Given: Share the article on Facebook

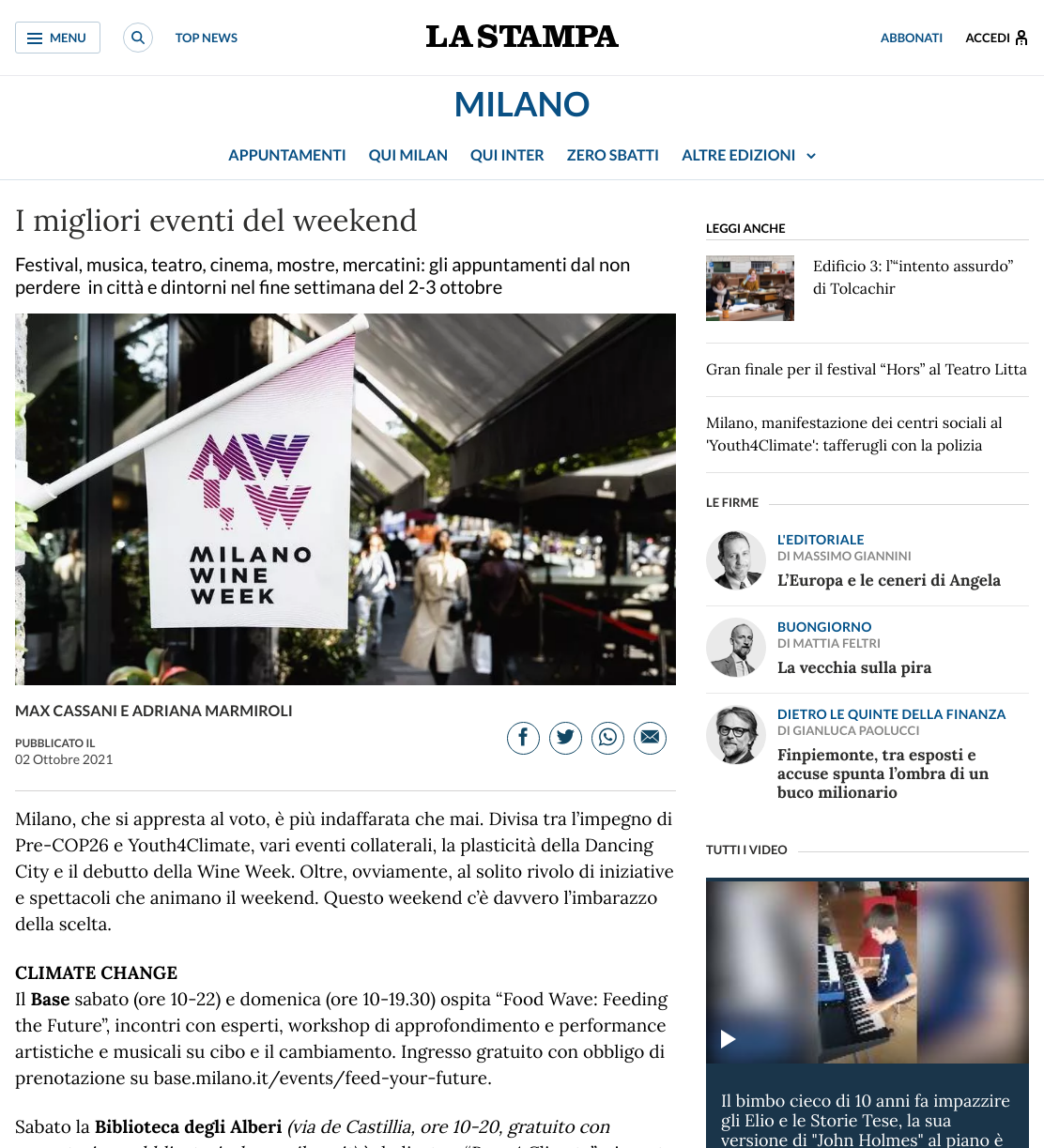Looking at the screenshot, I should pos(524,738).
